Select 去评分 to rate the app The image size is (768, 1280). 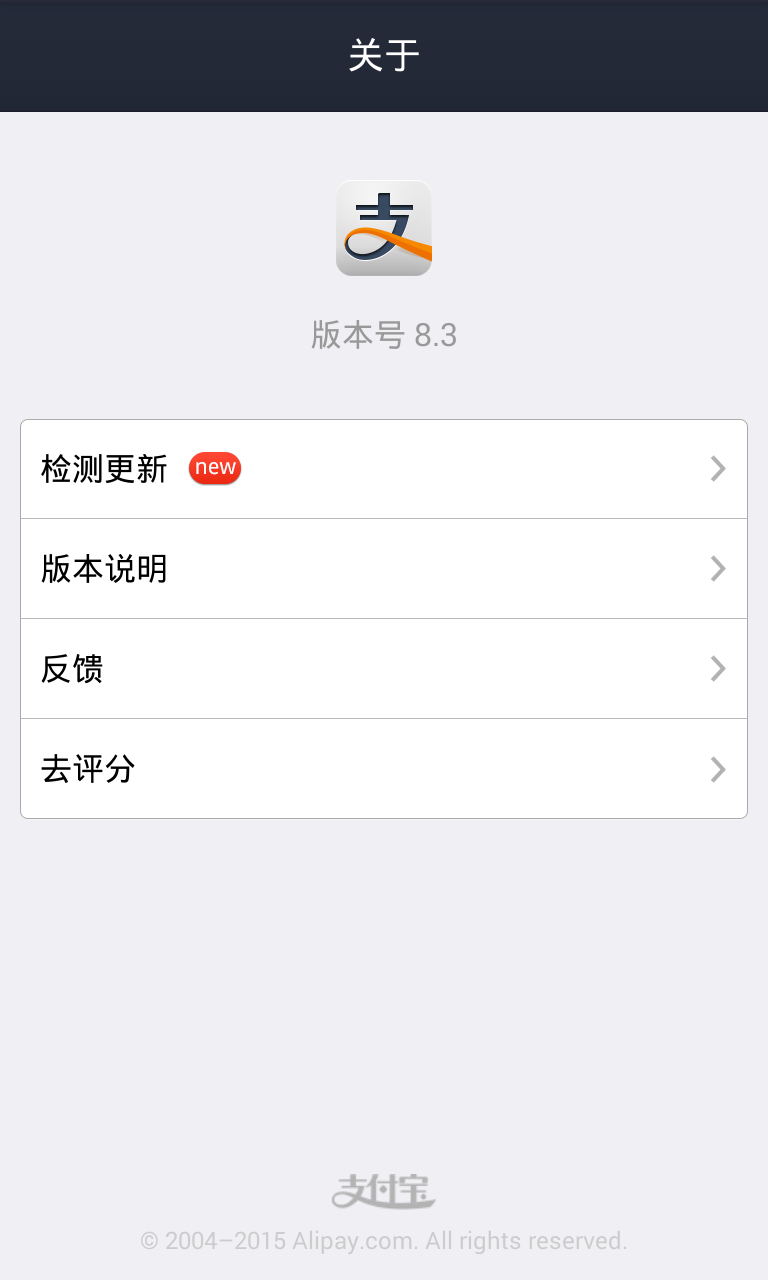click(384, 769)
